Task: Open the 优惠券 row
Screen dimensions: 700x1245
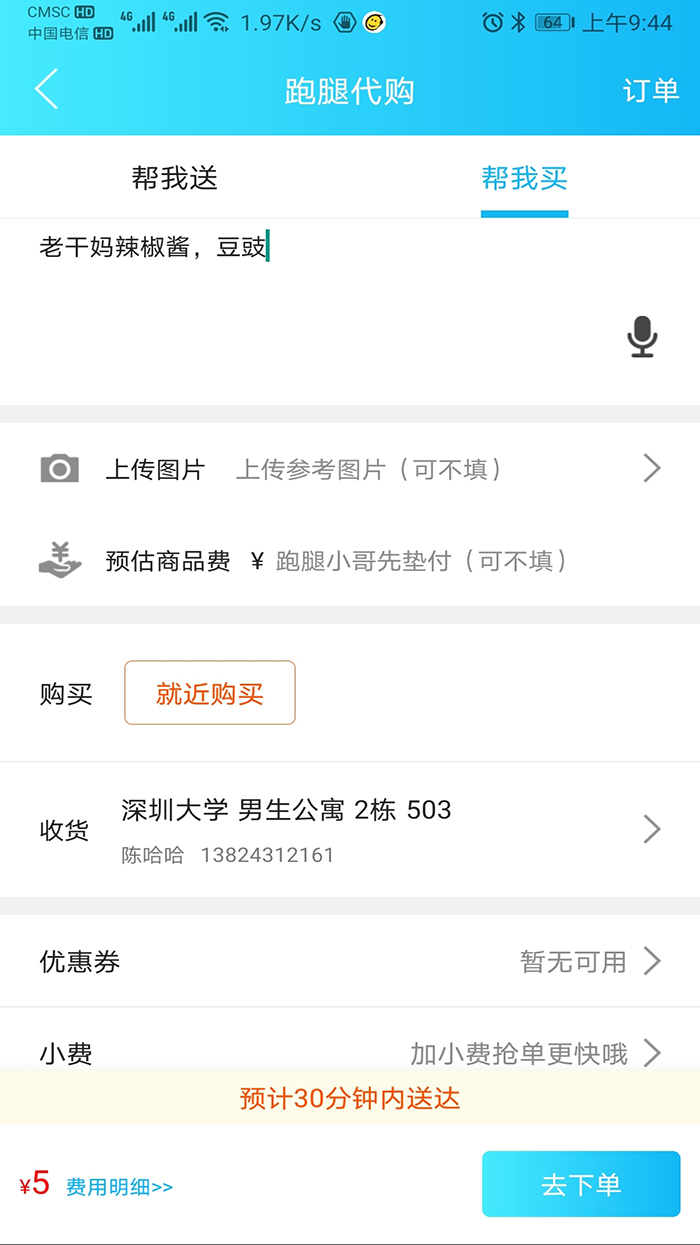Action: [350, 962]
